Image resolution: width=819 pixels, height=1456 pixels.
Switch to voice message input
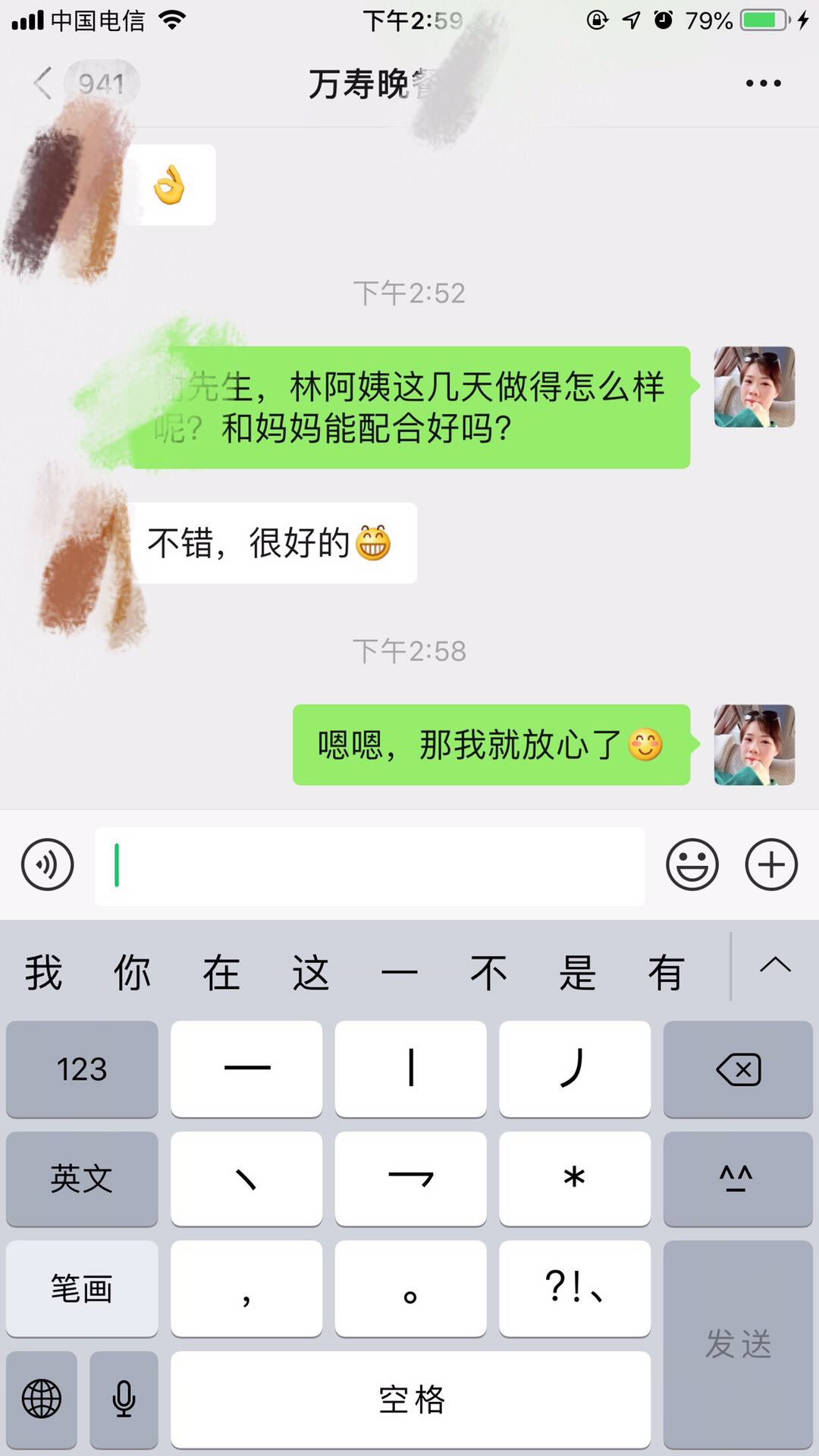pos(47,864)
